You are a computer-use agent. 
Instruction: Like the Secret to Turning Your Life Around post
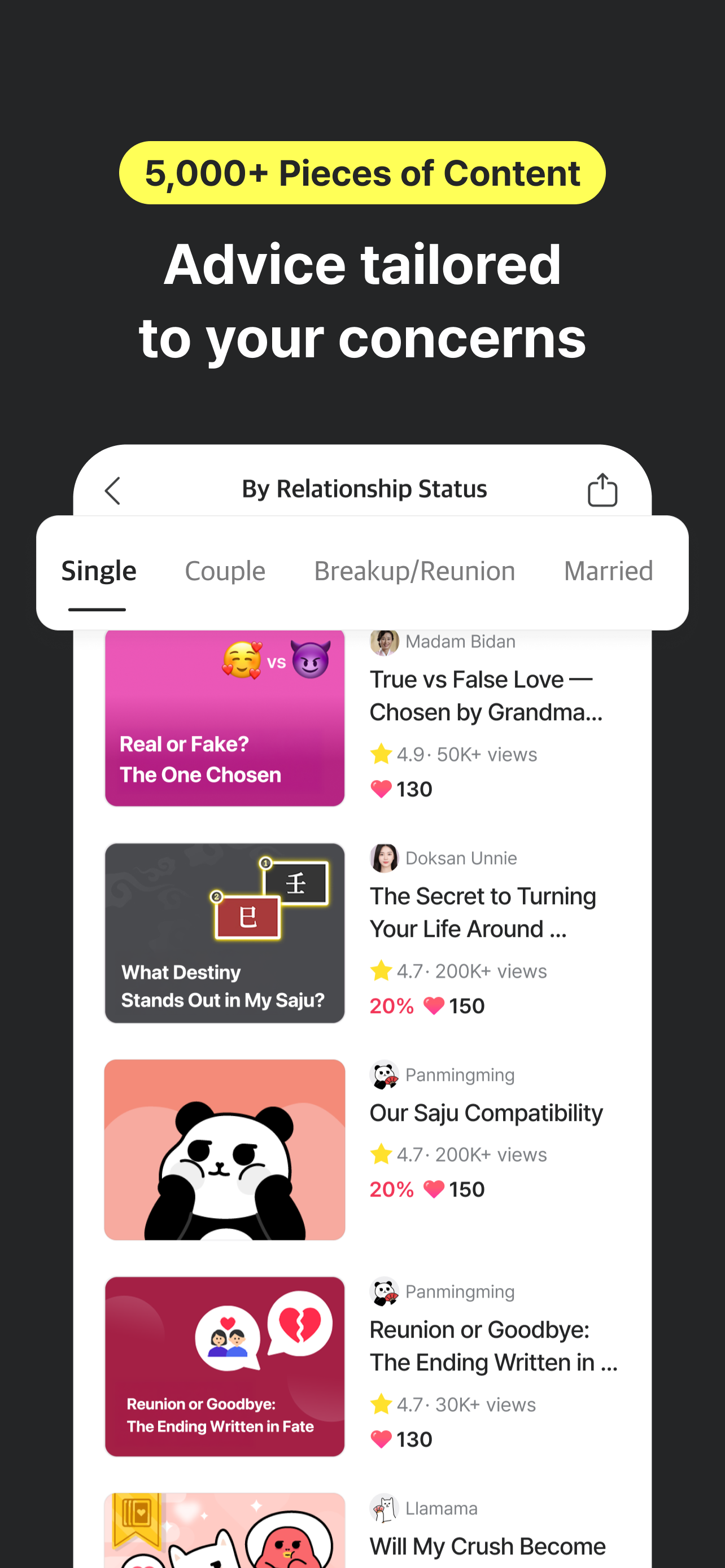pos(434,1006)
